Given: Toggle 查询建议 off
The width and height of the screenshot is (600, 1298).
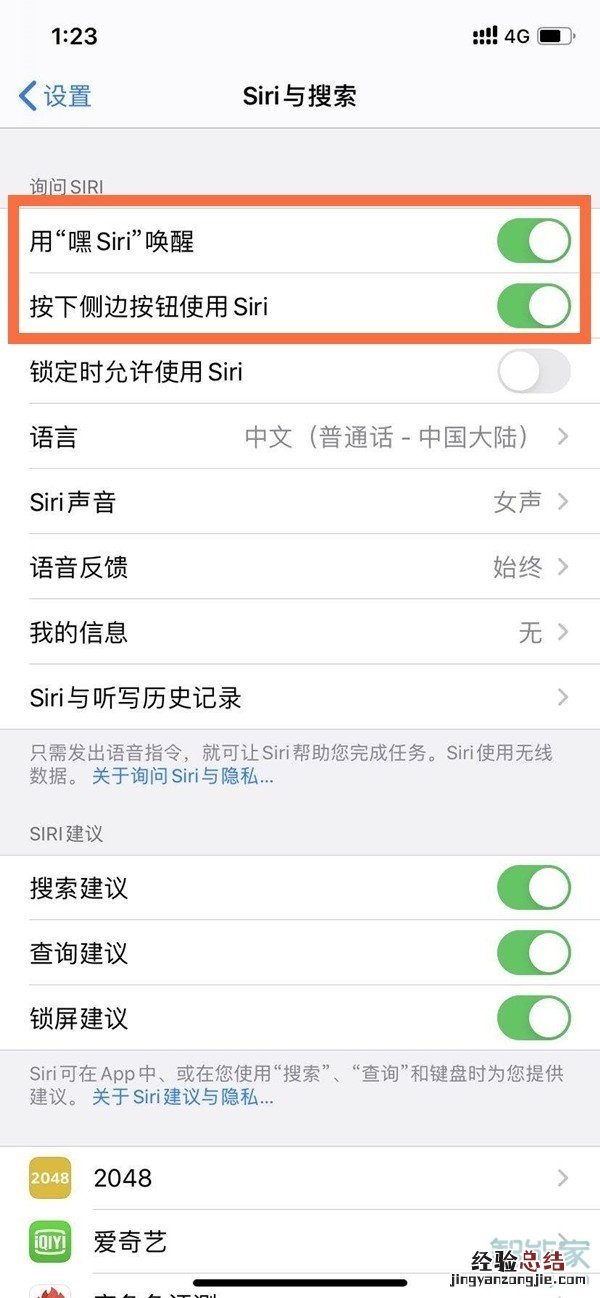Looking at the screenshot, I should point(533,953).
